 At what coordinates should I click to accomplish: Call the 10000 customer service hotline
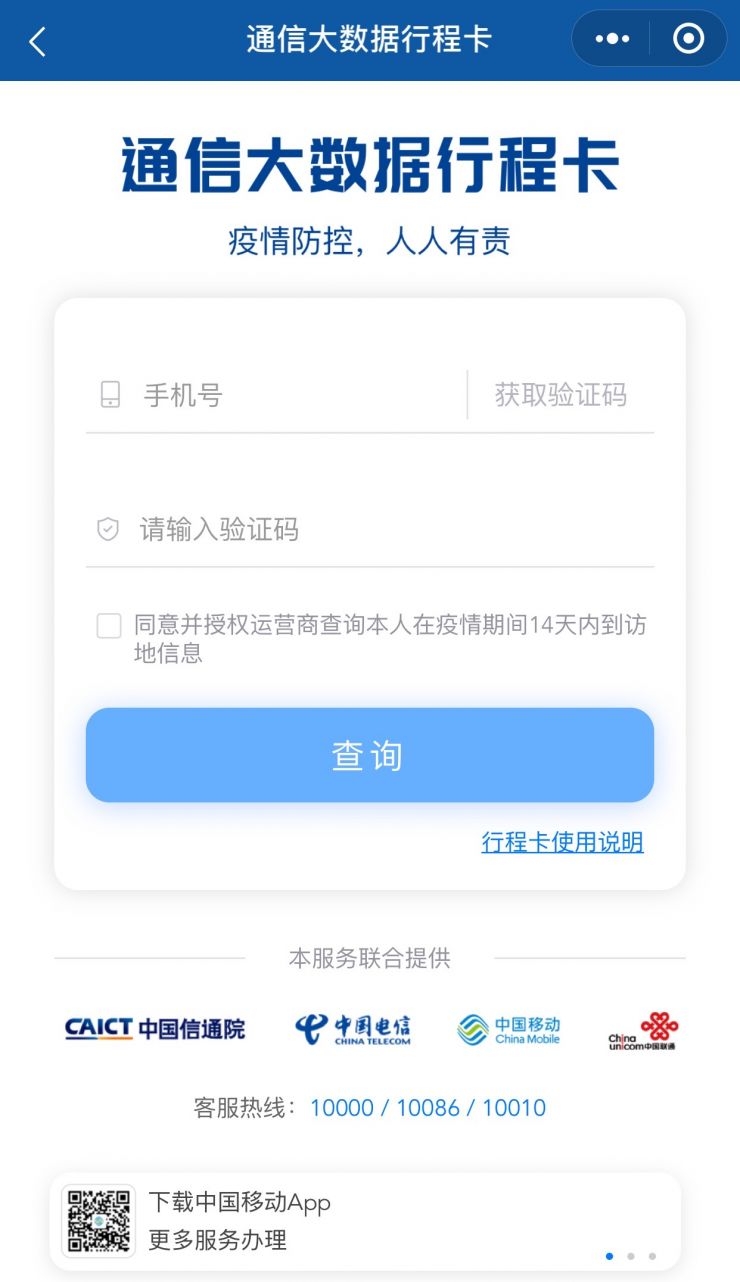pos(341,1108)
